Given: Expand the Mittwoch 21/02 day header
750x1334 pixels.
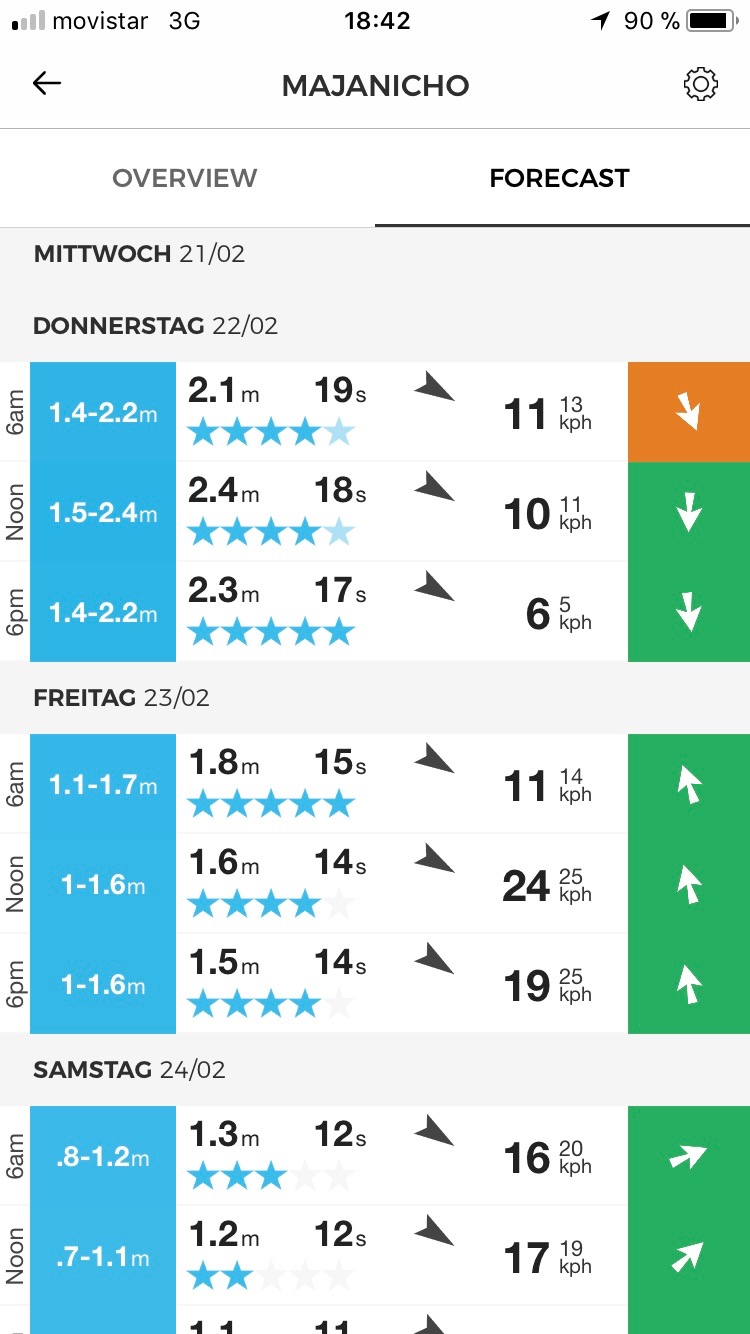Looking at the screenshot, I should pos(140,254).
